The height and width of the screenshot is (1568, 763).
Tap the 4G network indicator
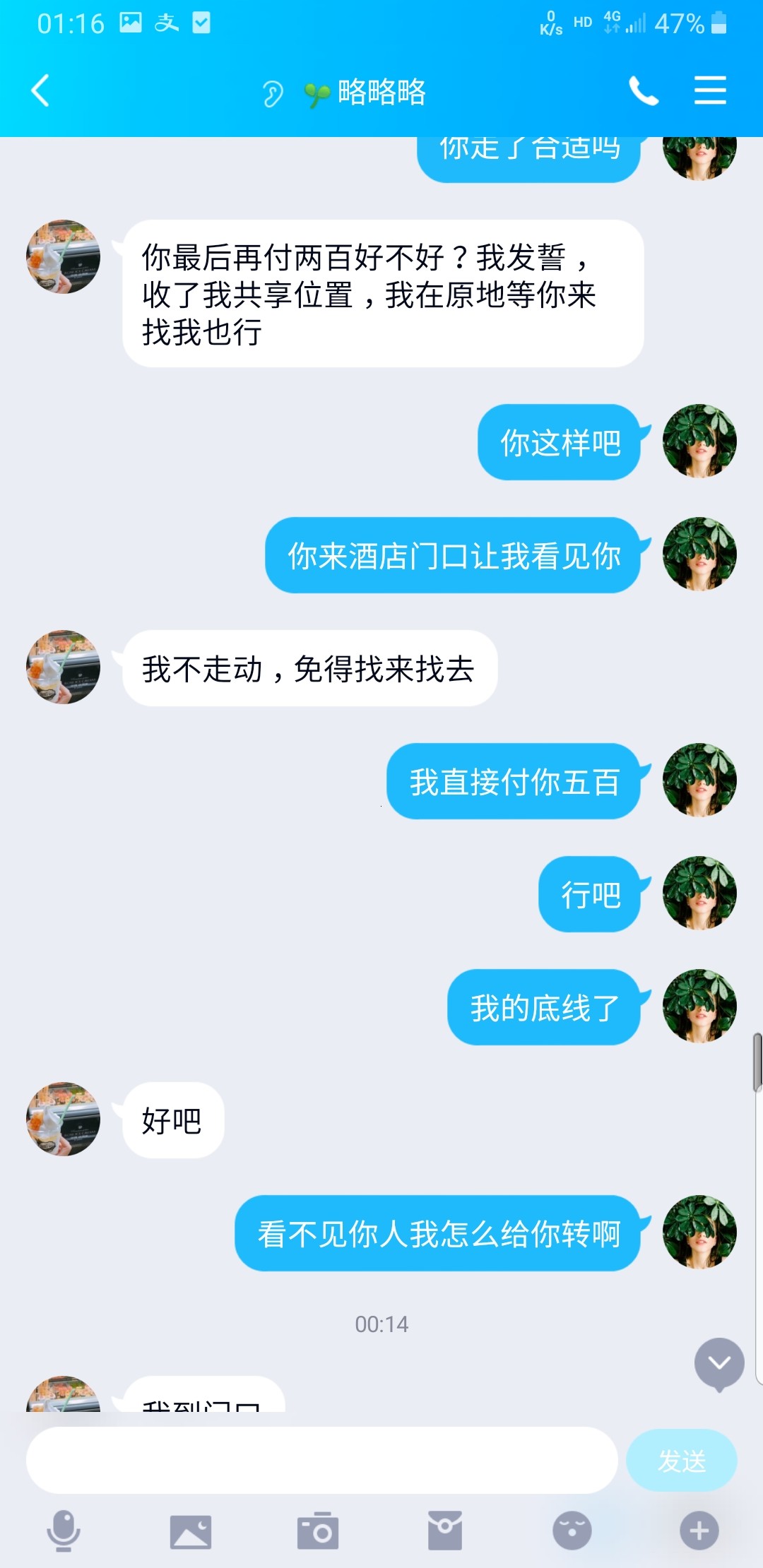click(613, 23)
